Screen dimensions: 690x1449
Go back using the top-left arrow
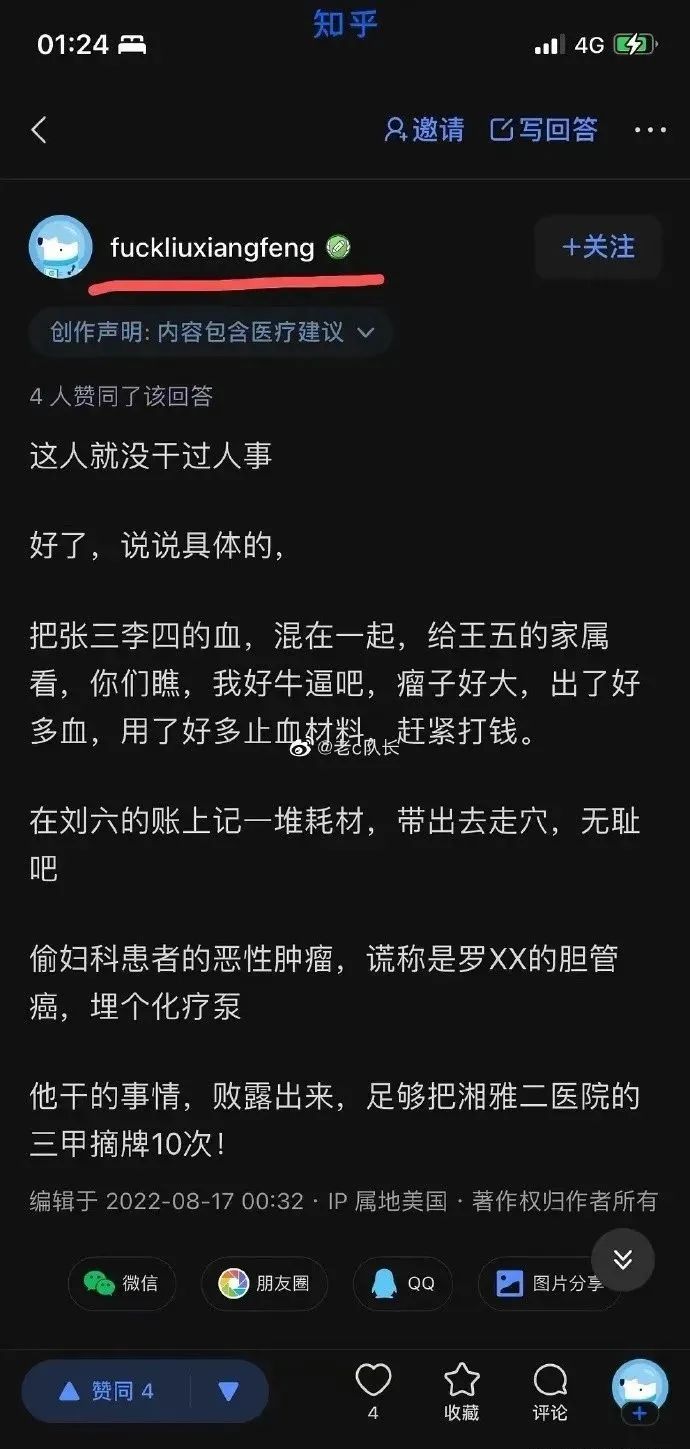(39, 129)
